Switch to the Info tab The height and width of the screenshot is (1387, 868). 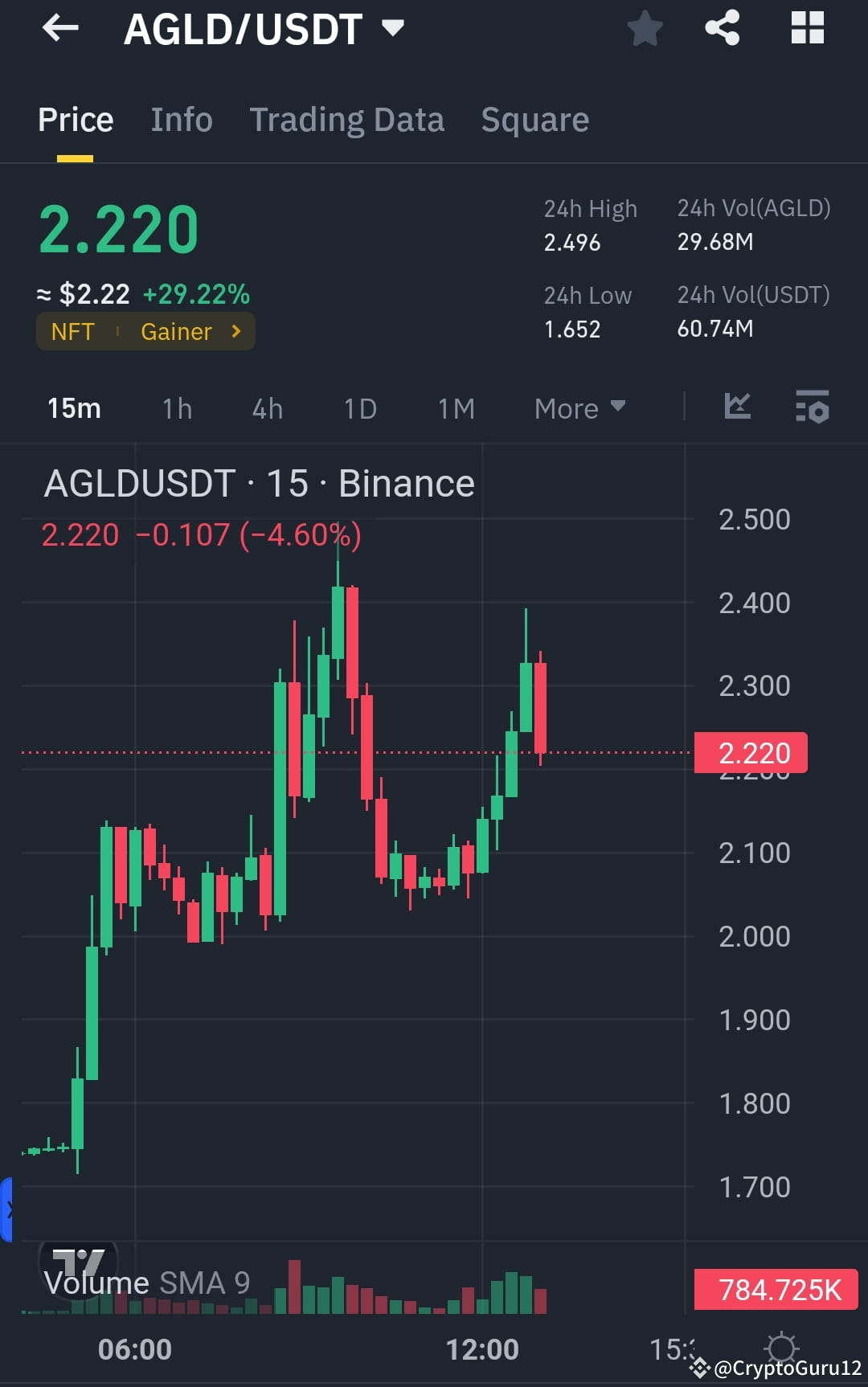point(181,119)
